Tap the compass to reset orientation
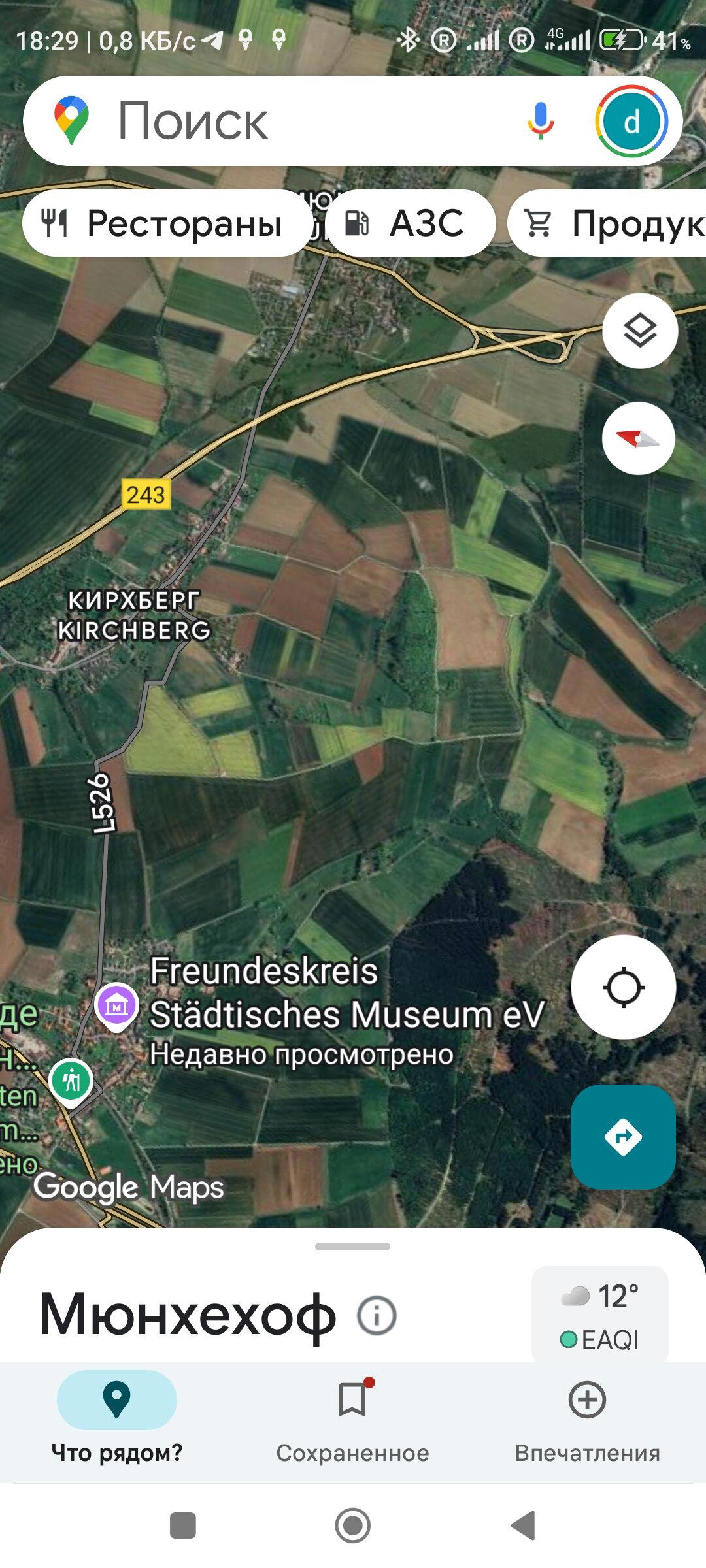Image resolution: width=706 pixels, height=1568 pixels. coord(638,438)
